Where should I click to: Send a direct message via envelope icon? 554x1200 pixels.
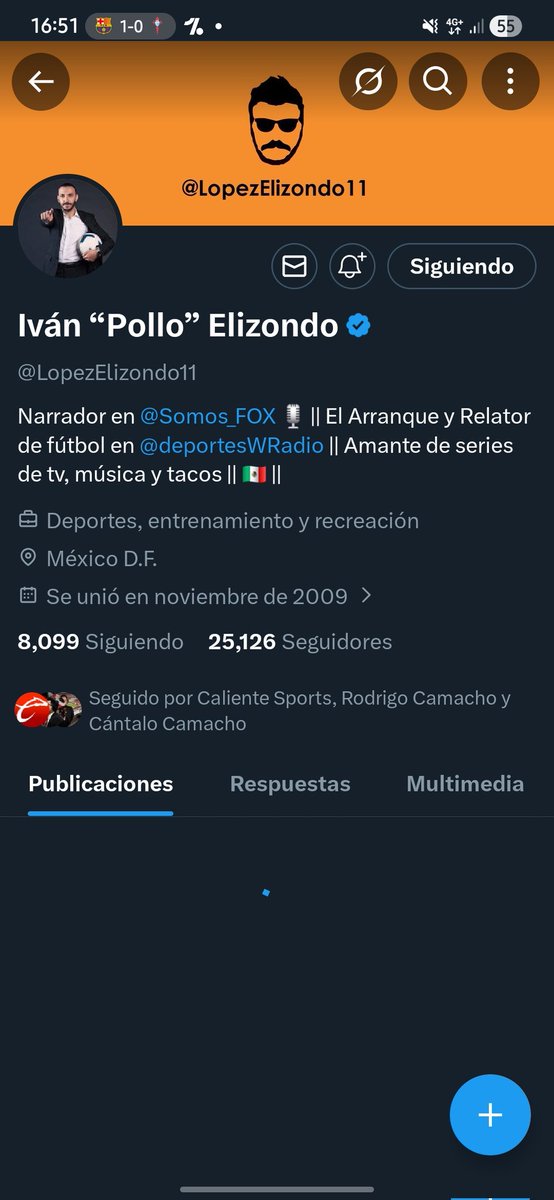tap(294, 266)
